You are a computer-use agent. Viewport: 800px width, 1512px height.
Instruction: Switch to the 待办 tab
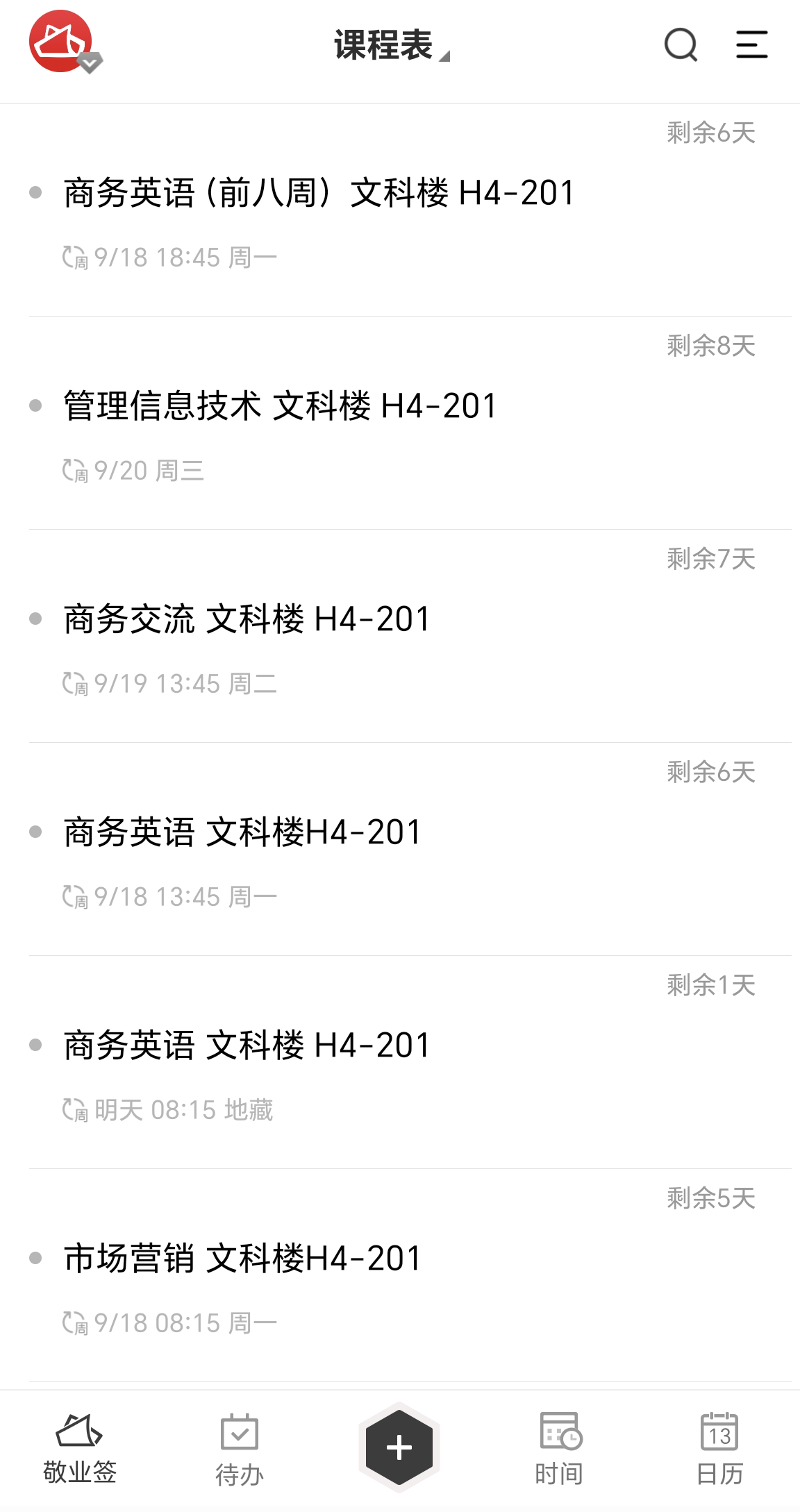pos(240,1449)
